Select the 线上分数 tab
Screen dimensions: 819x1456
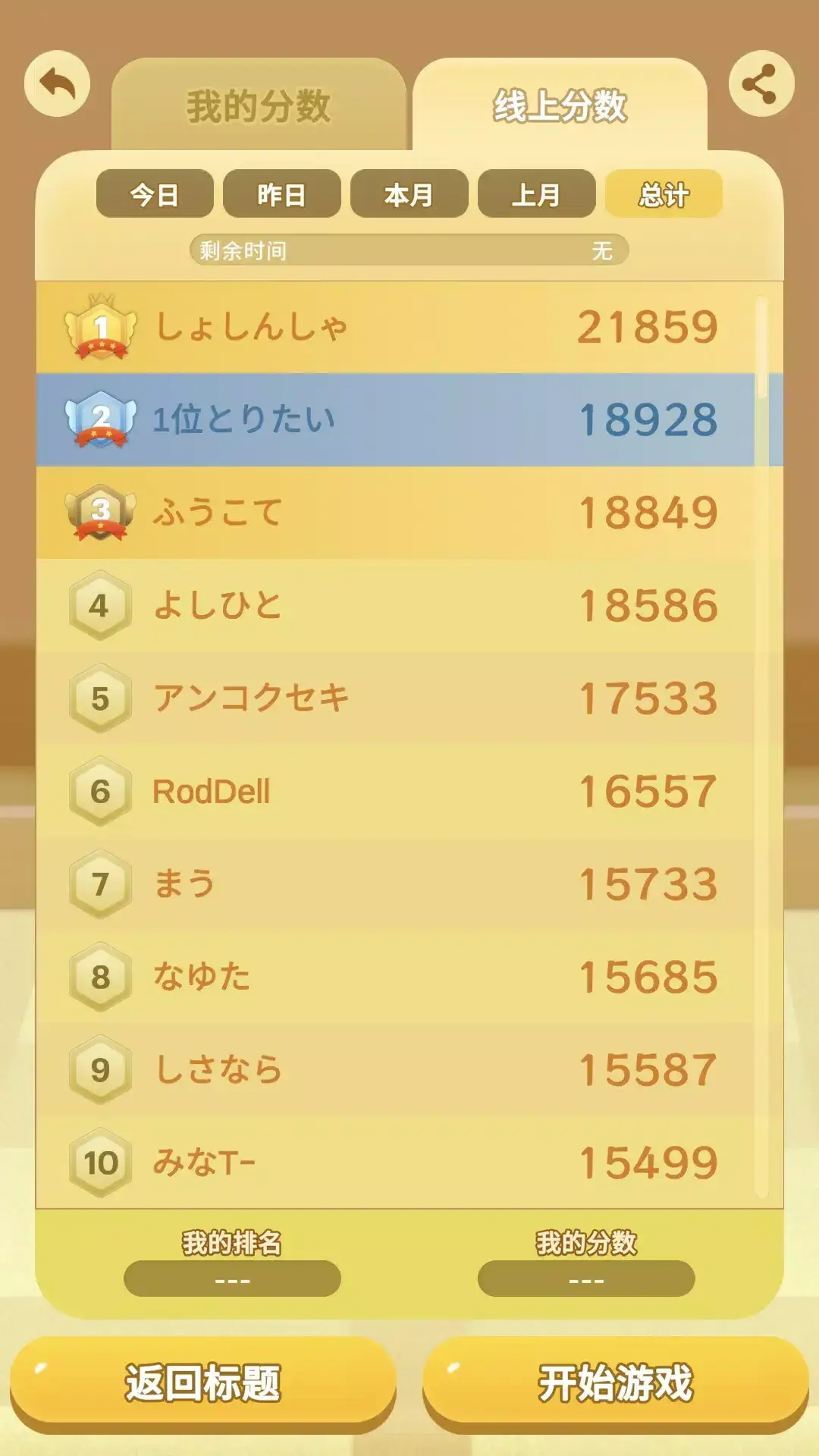(x=560, y=106)
